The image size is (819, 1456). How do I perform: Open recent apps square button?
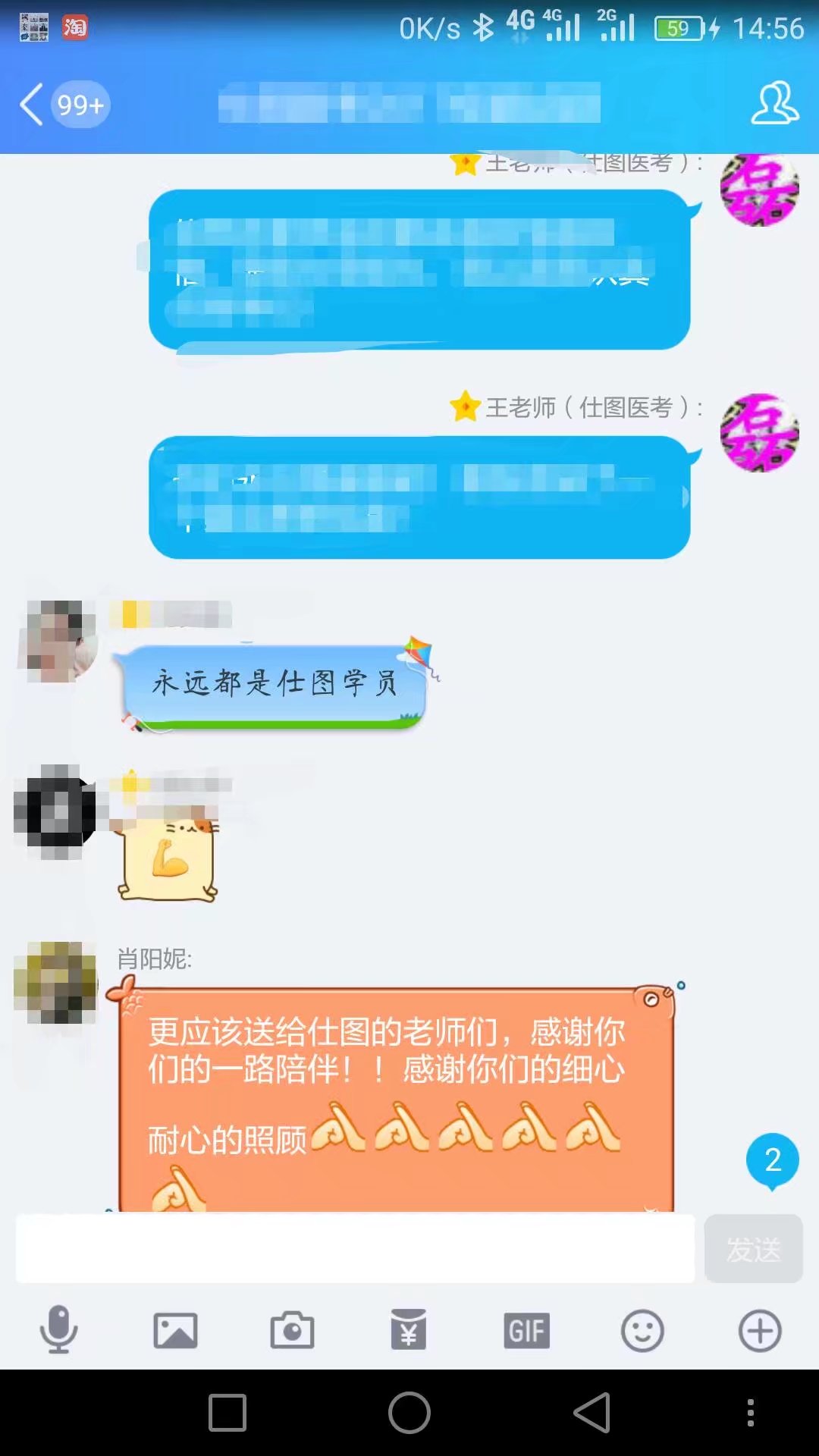click(x=227, y=1413)
